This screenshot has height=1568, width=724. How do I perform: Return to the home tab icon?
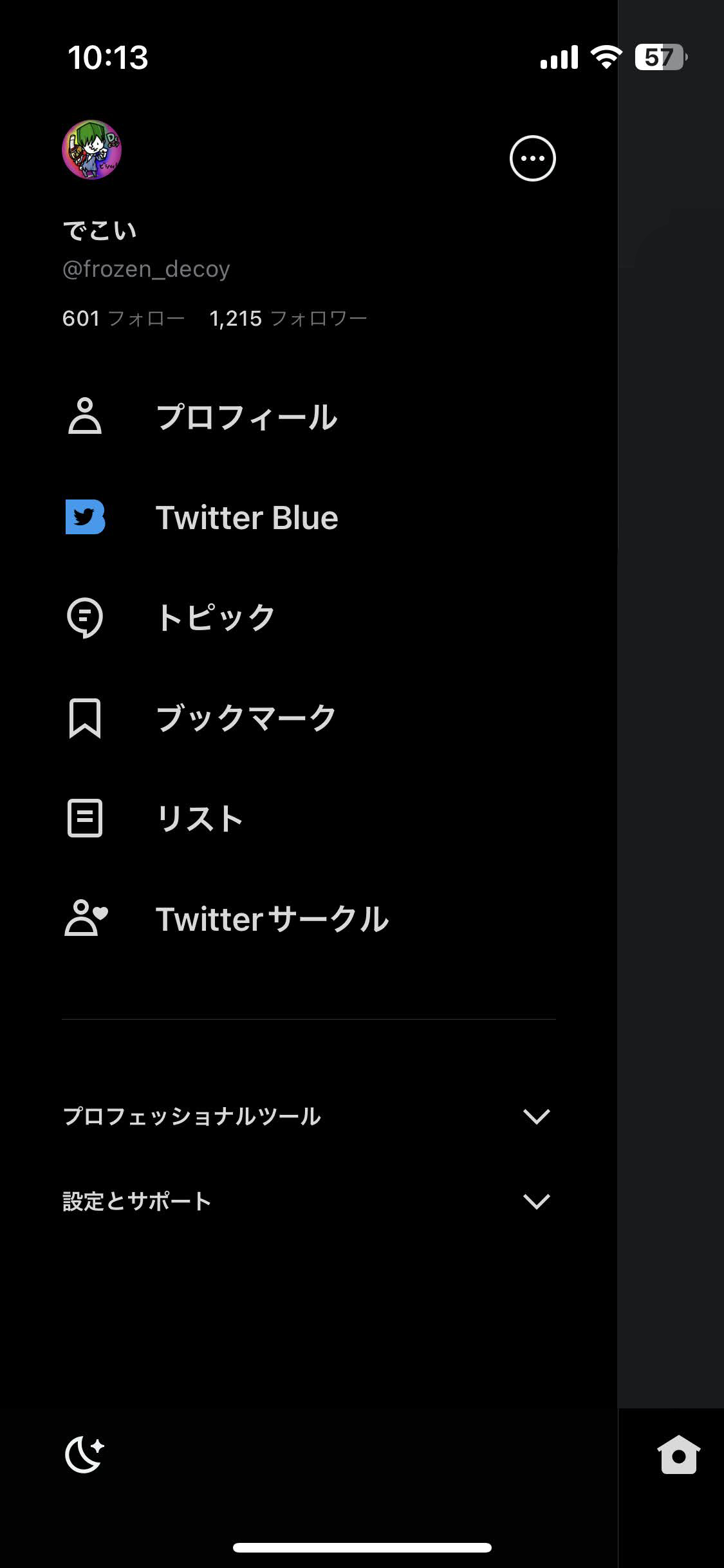click(x=678, y=1455)
